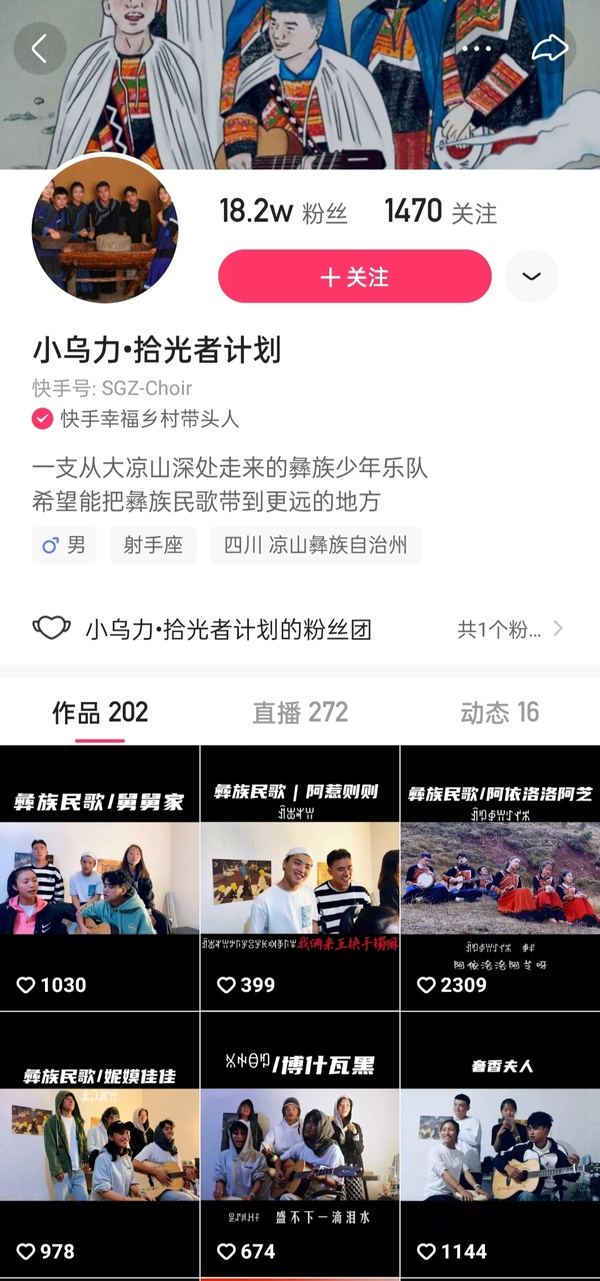Viewport: 600px width, 1281px height.
Task: View the 1470 关注 following list
Action: (x=440, y=212)
